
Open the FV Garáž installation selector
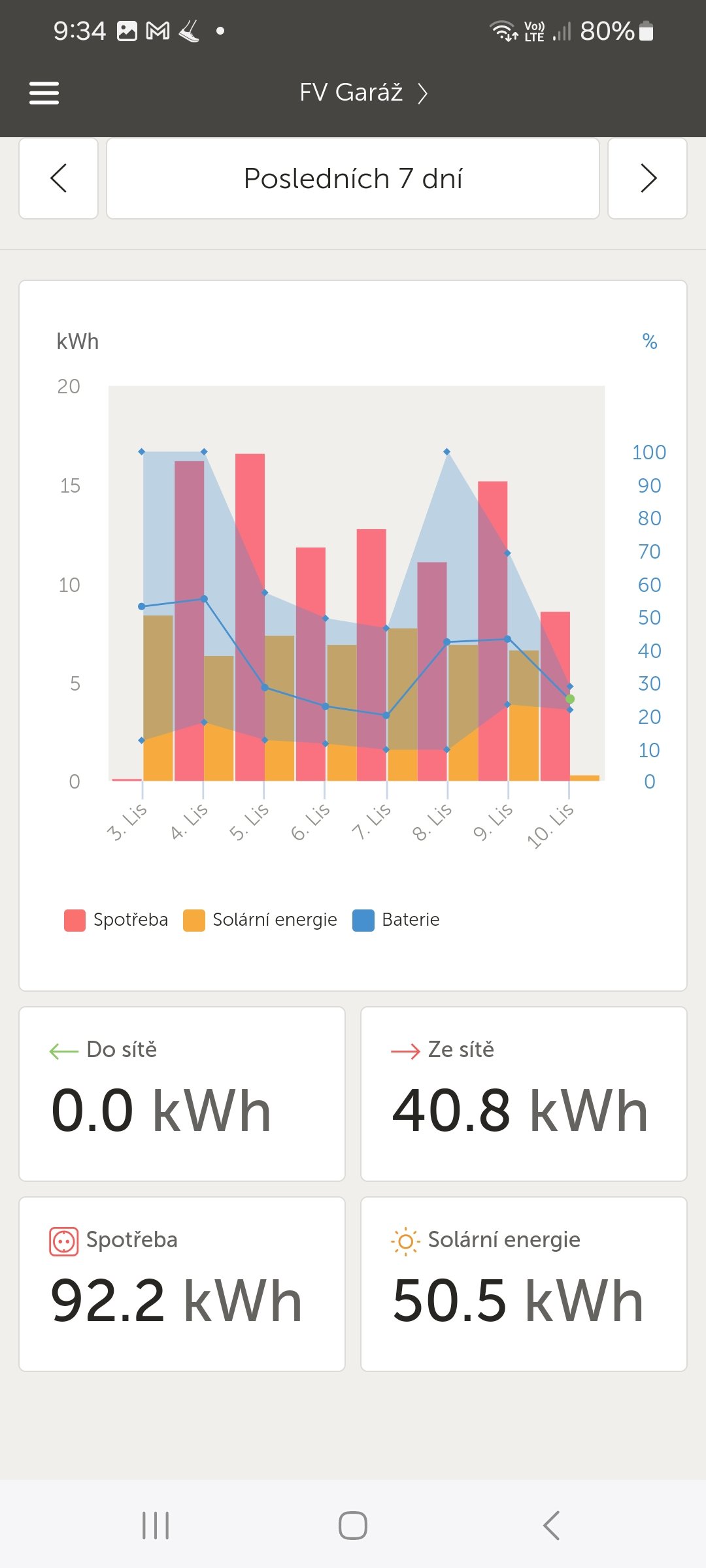tap(363, 93)
